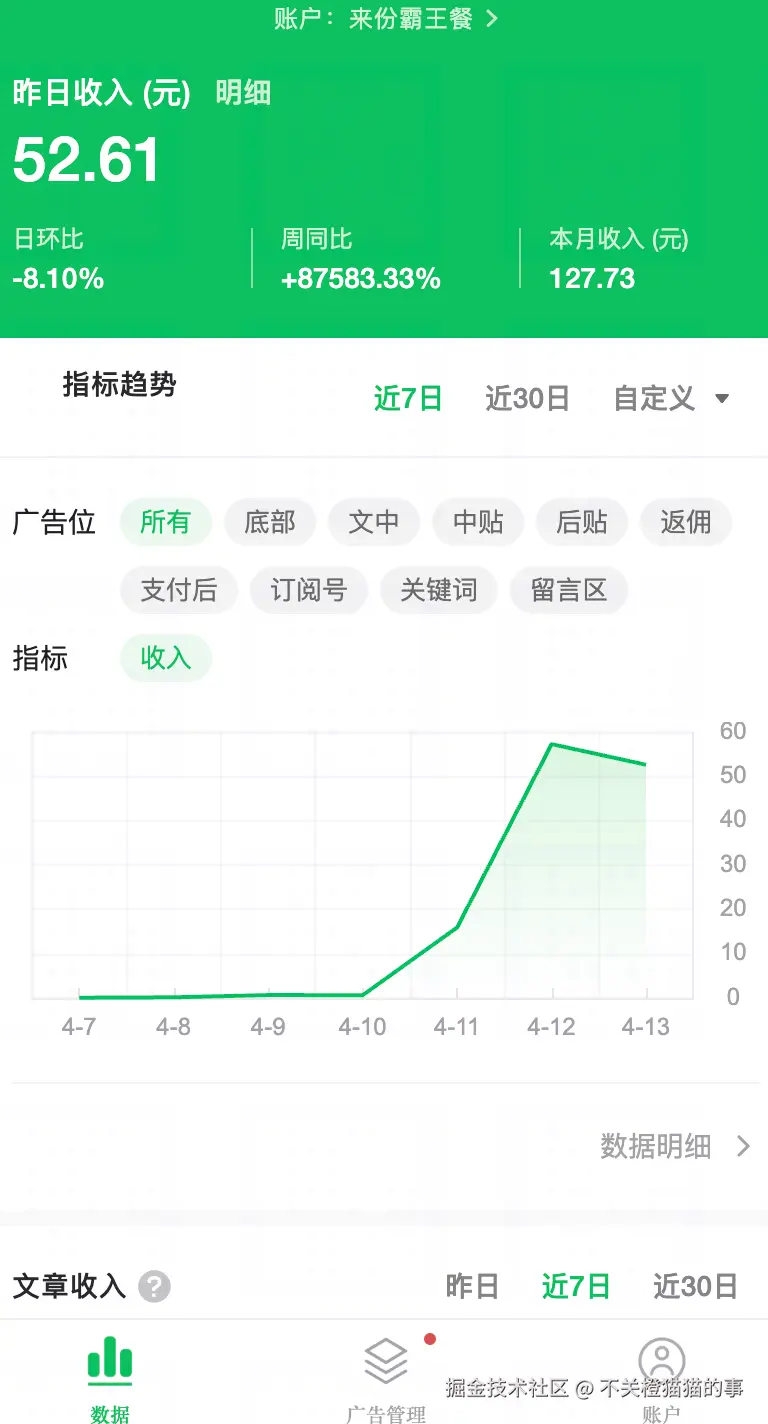
Task: Select 近30日 in the 文章收入 section
Action: 696,1287
